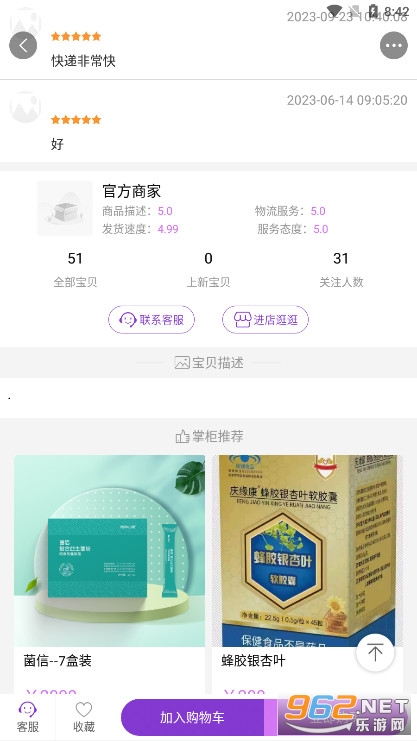
Task: Open the three-dot overflow menu
Action: tap(394, 45)
